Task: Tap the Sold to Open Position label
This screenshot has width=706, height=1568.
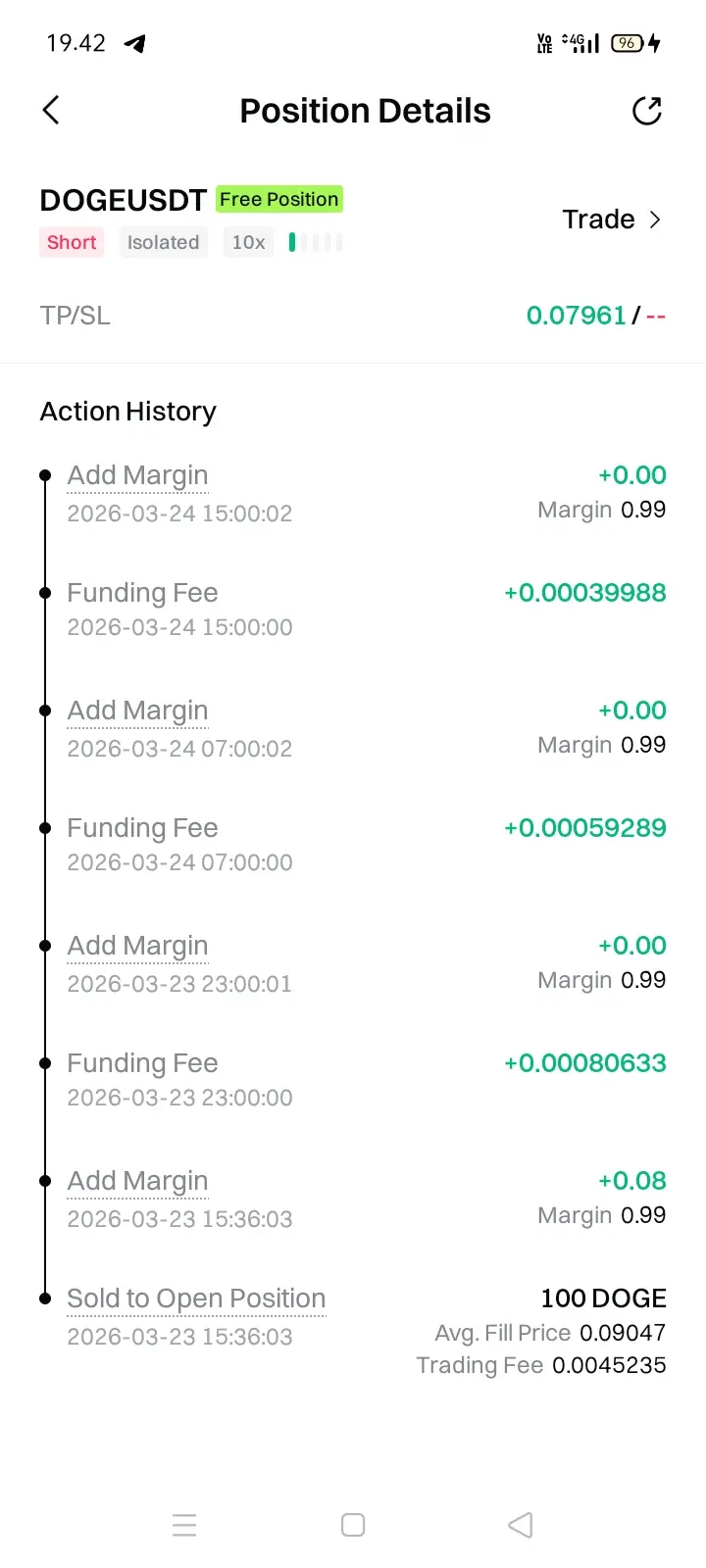Action: click(x=196, y=1298)
